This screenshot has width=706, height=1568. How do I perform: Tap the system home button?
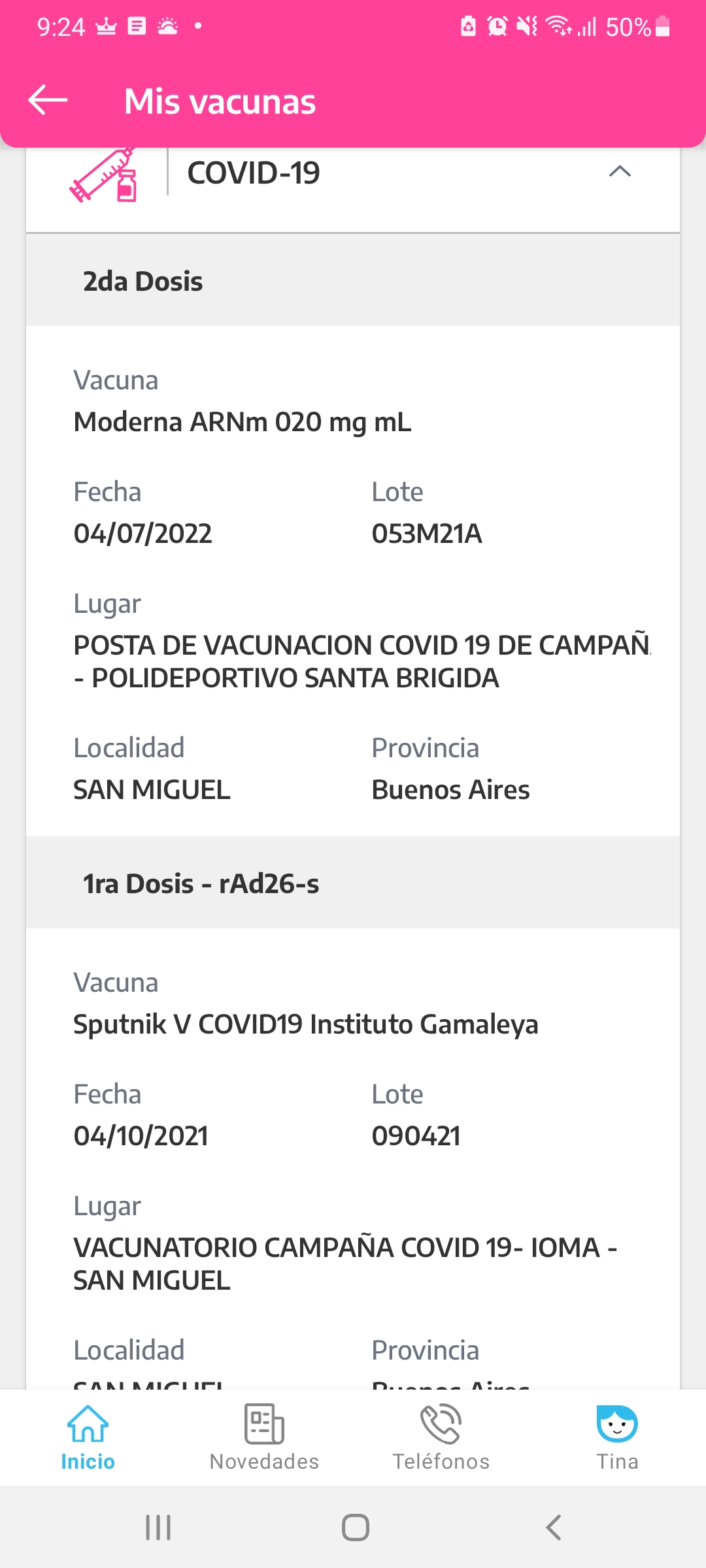tap(356, 1527)
